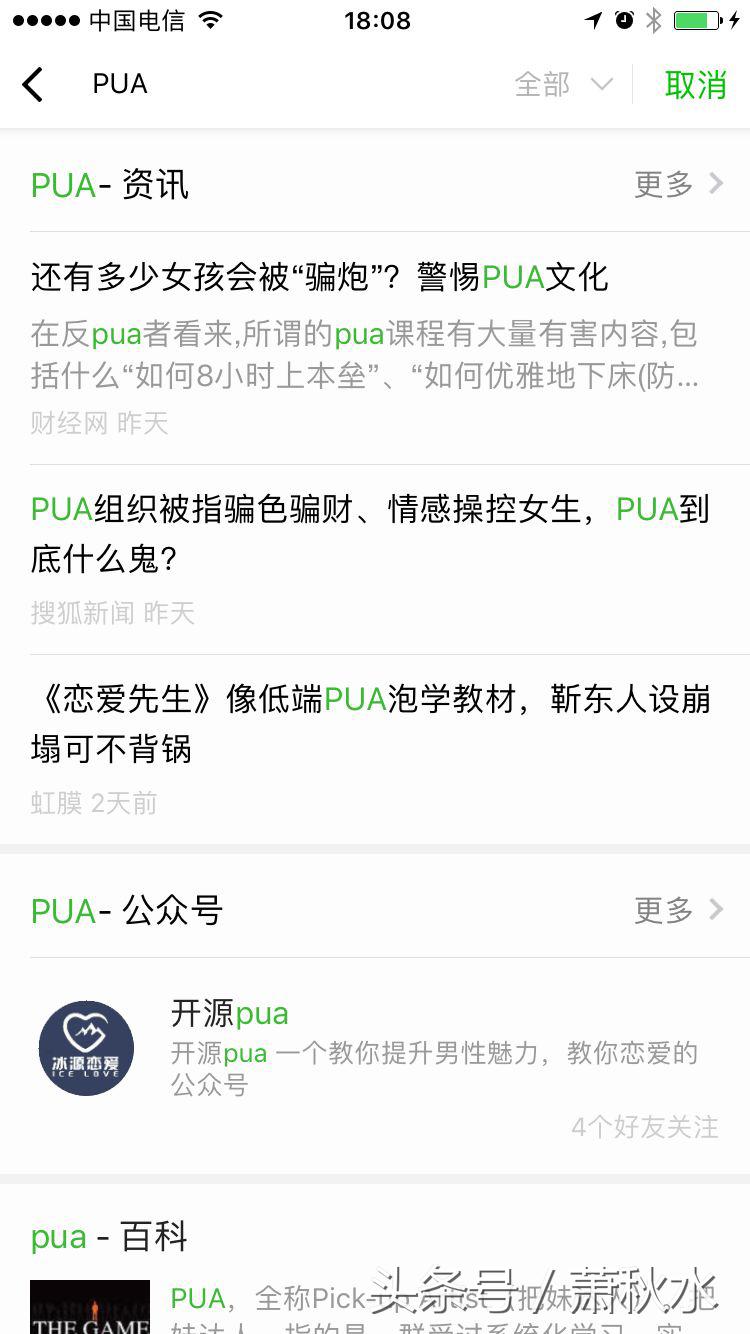Tap the 18:08 clock in status bar
750x1334 pixels.
(375, 20)
